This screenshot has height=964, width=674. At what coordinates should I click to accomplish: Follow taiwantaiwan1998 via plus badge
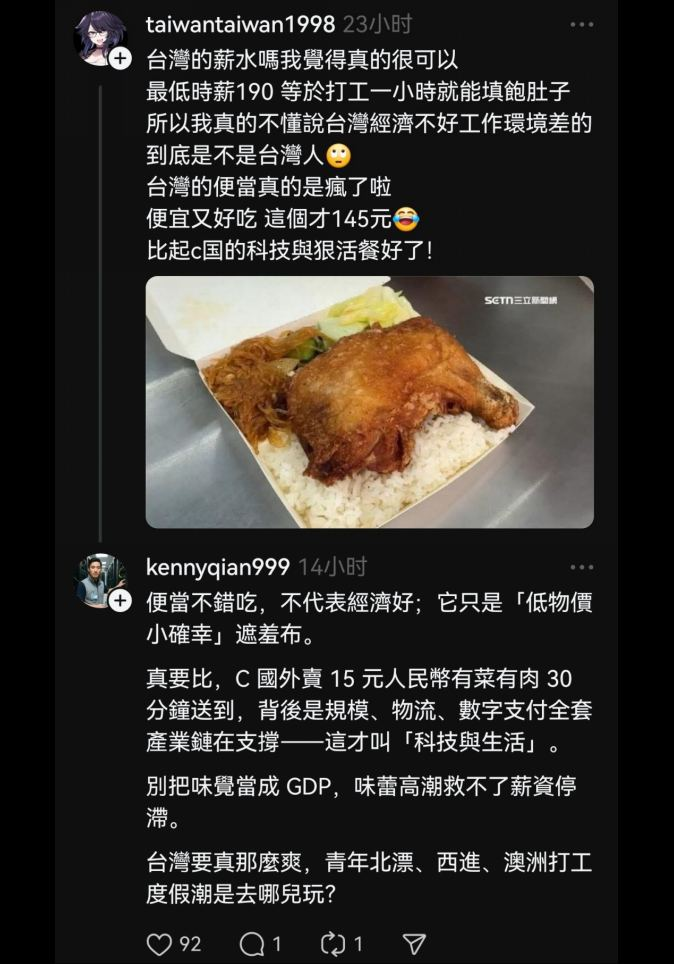coord(120,58)
